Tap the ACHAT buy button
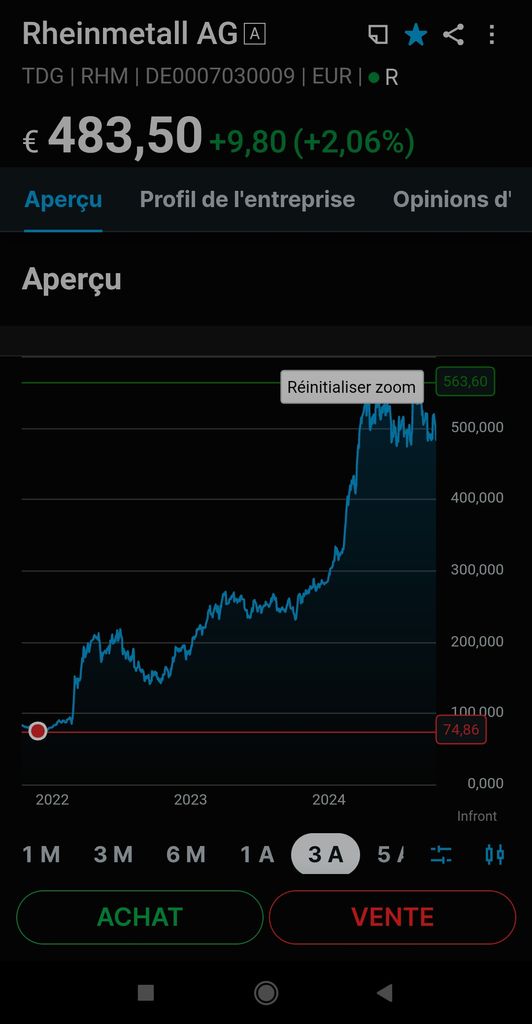The image size is (532, 1024). (140, 917)
